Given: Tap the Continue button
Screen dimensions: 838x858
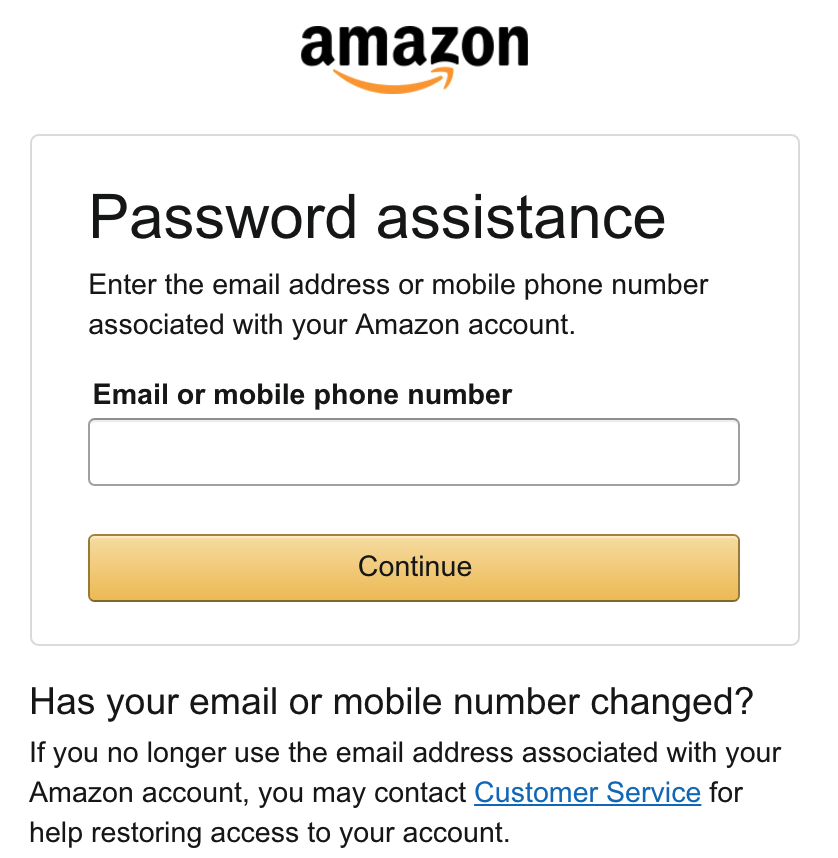Looking at the screenshot, I should point(413,567).
